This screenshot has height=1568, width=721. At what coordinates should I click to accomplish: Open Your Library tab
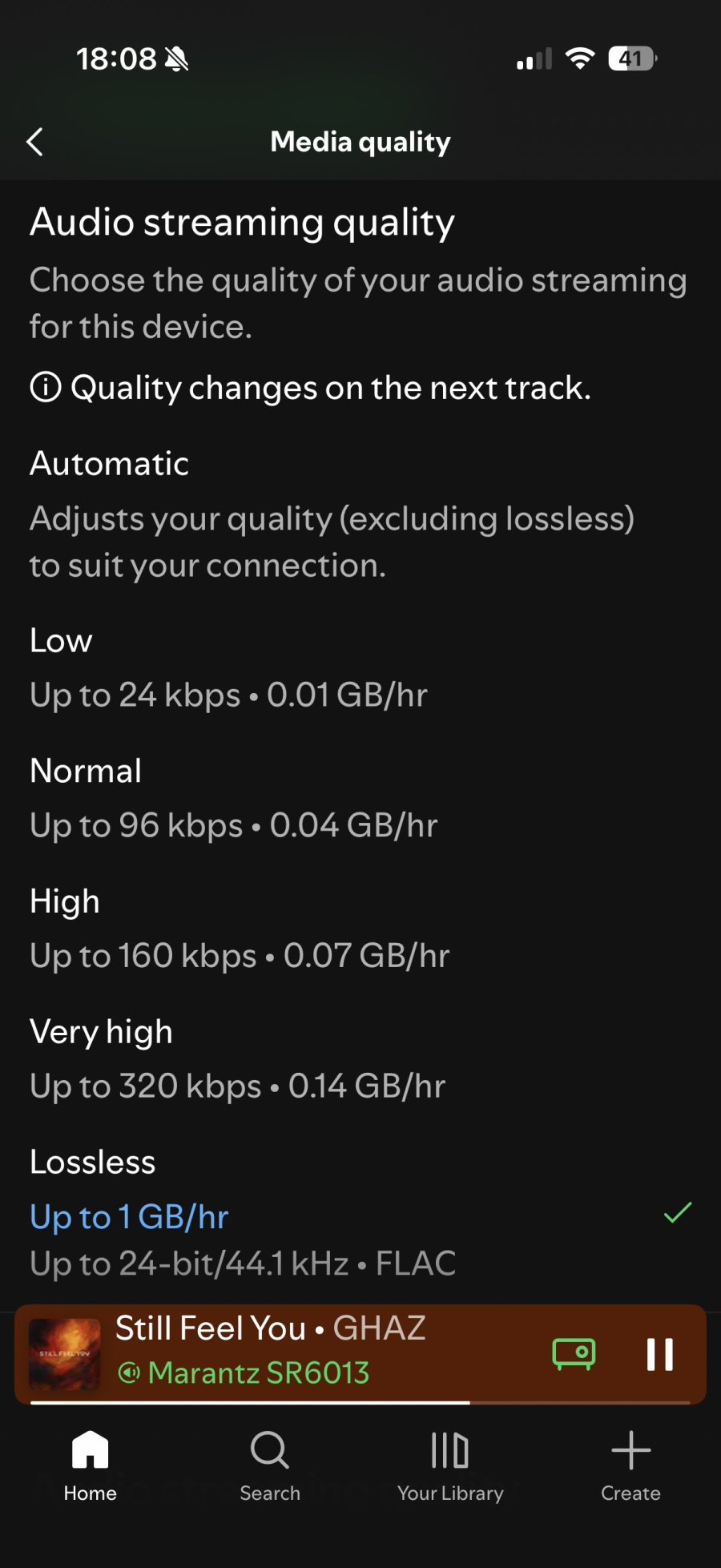450,1465
